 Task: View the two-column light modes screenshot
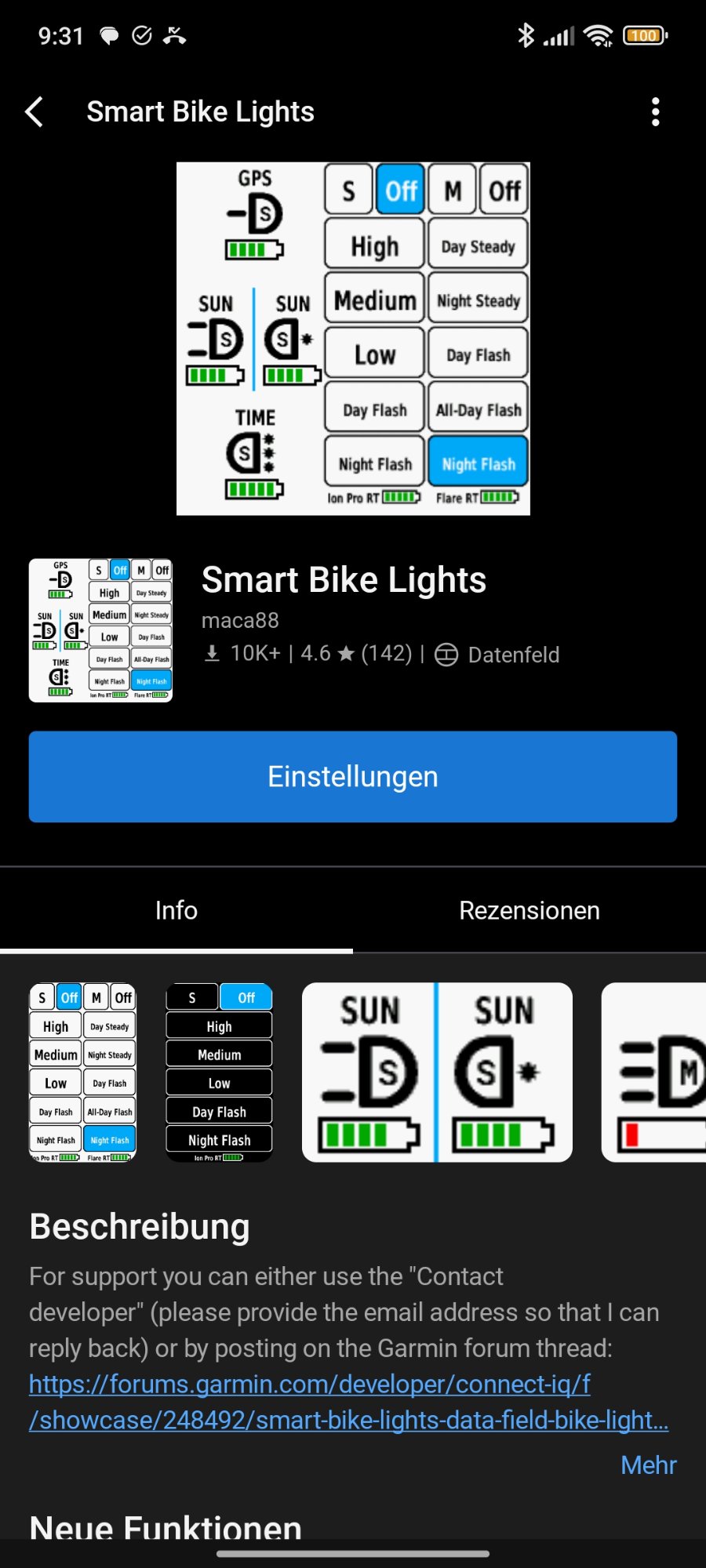click(83, 1072)
